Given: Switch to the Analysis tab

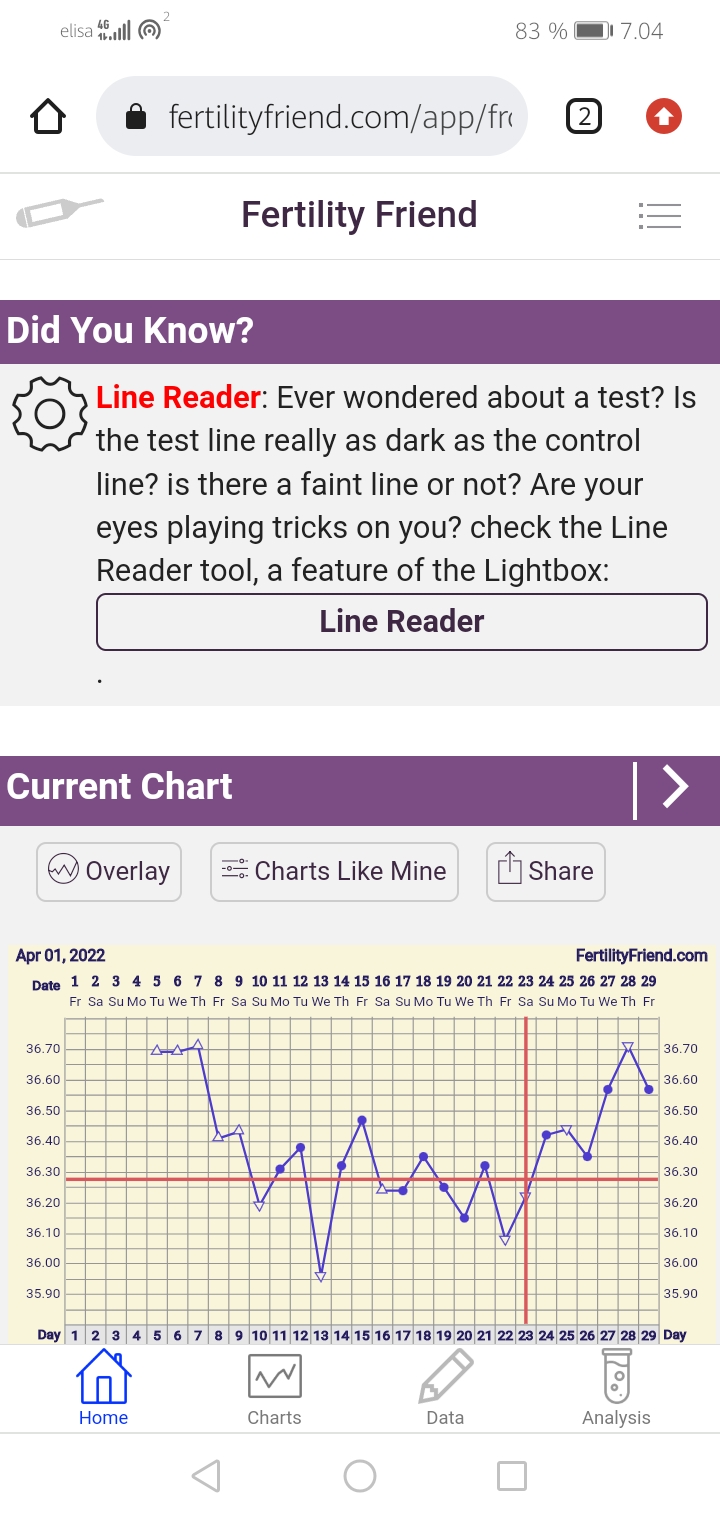Looking at the screenshot, I should pyautogui.click(x=616, y=1389).
